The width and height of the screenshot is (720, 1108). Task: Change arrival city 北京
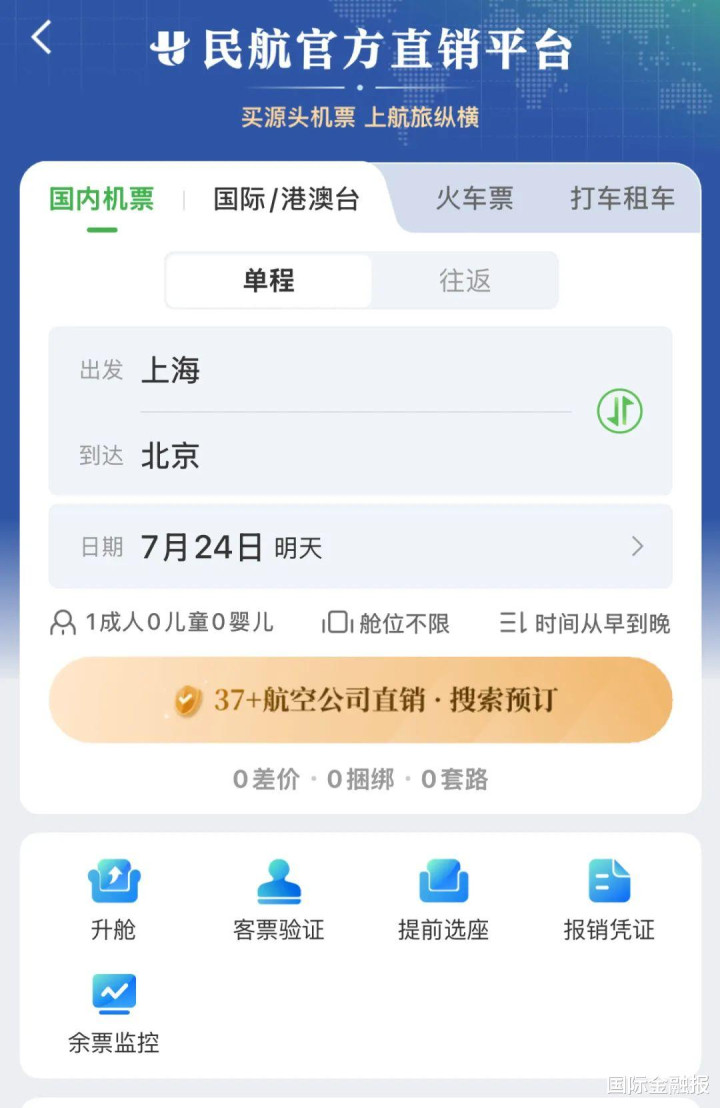[x=171, y=456]
